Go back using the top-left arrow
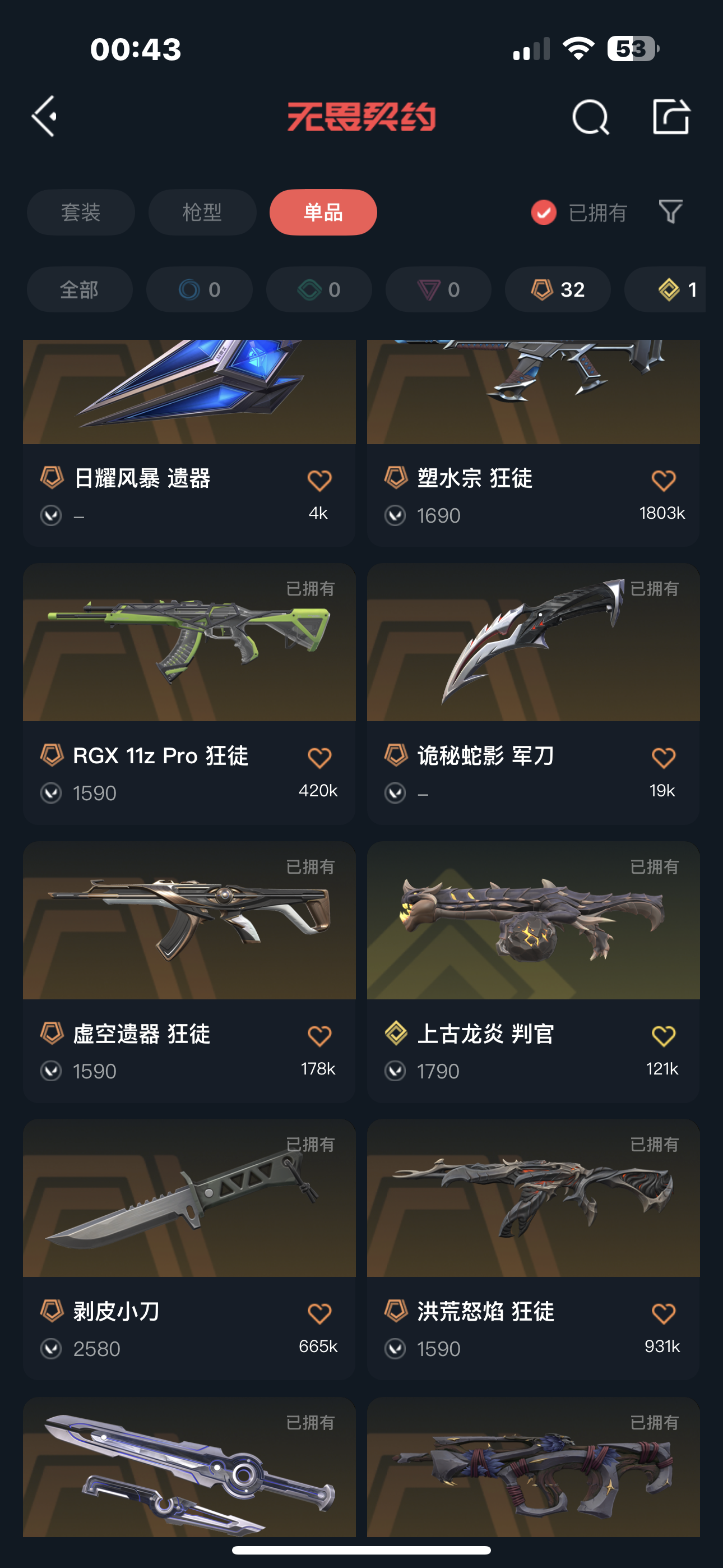Image resolution: width=723 pixels, height=1568 pixels. (x=44, y=116)
